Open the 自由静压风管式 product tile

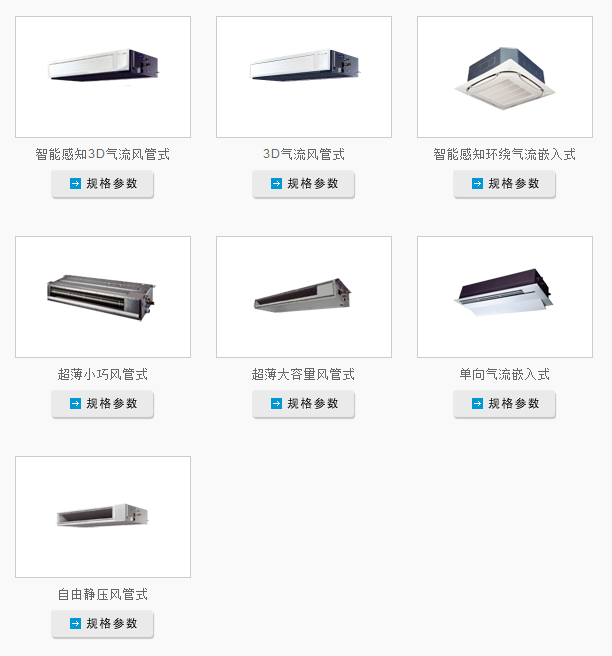103,517
